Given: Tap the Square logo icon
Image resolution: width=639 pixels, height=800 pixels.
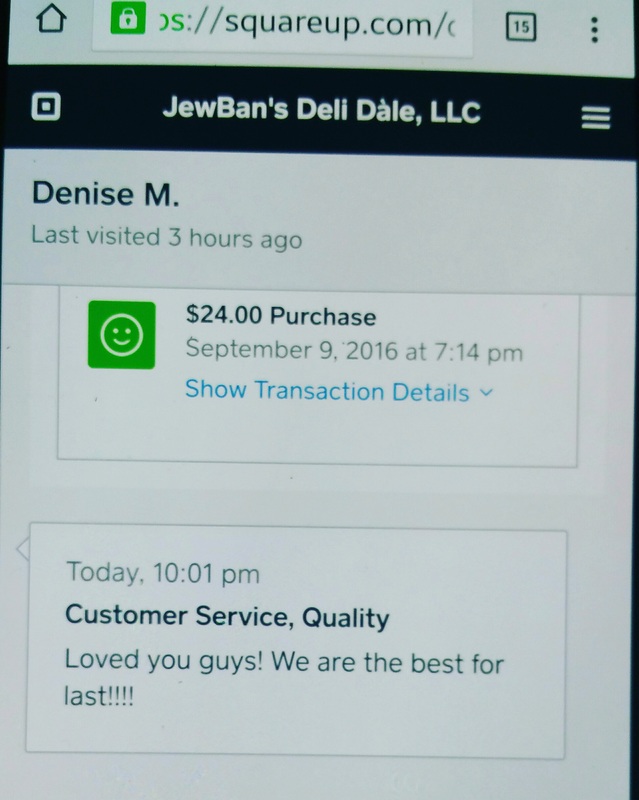Looking at the screenshot, I should (x=43, y=110).
